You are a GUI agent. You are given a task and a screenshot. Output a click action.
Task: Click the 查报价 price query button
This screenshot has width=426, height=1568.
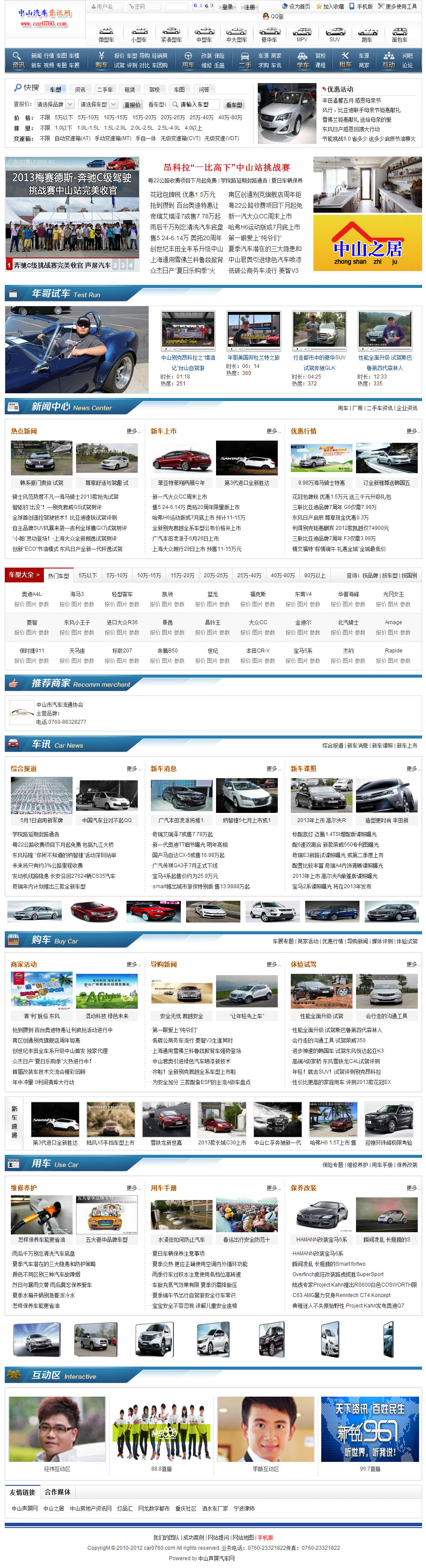132,105
